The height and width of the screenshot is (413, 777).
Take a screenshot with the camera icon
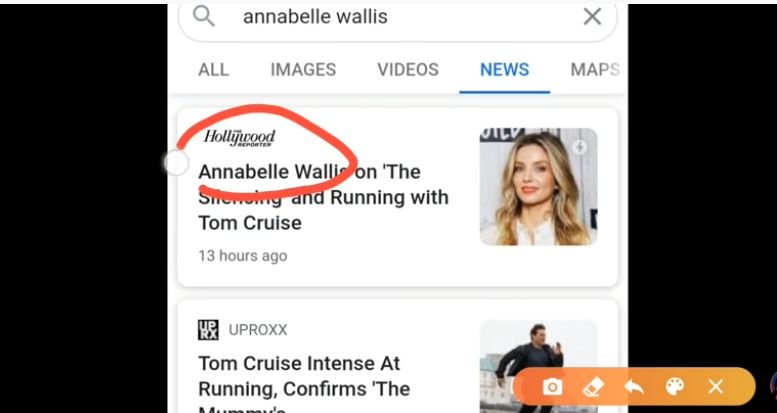[x=552, y=387]
